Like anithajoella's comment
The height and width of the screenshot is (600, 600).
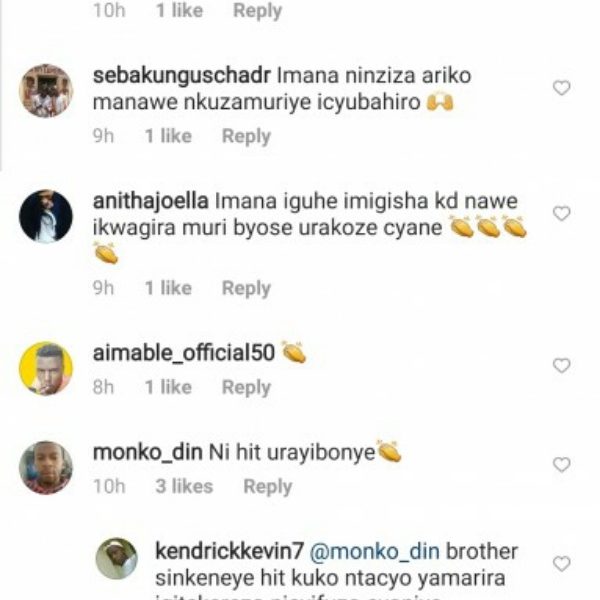pos(562,213)
